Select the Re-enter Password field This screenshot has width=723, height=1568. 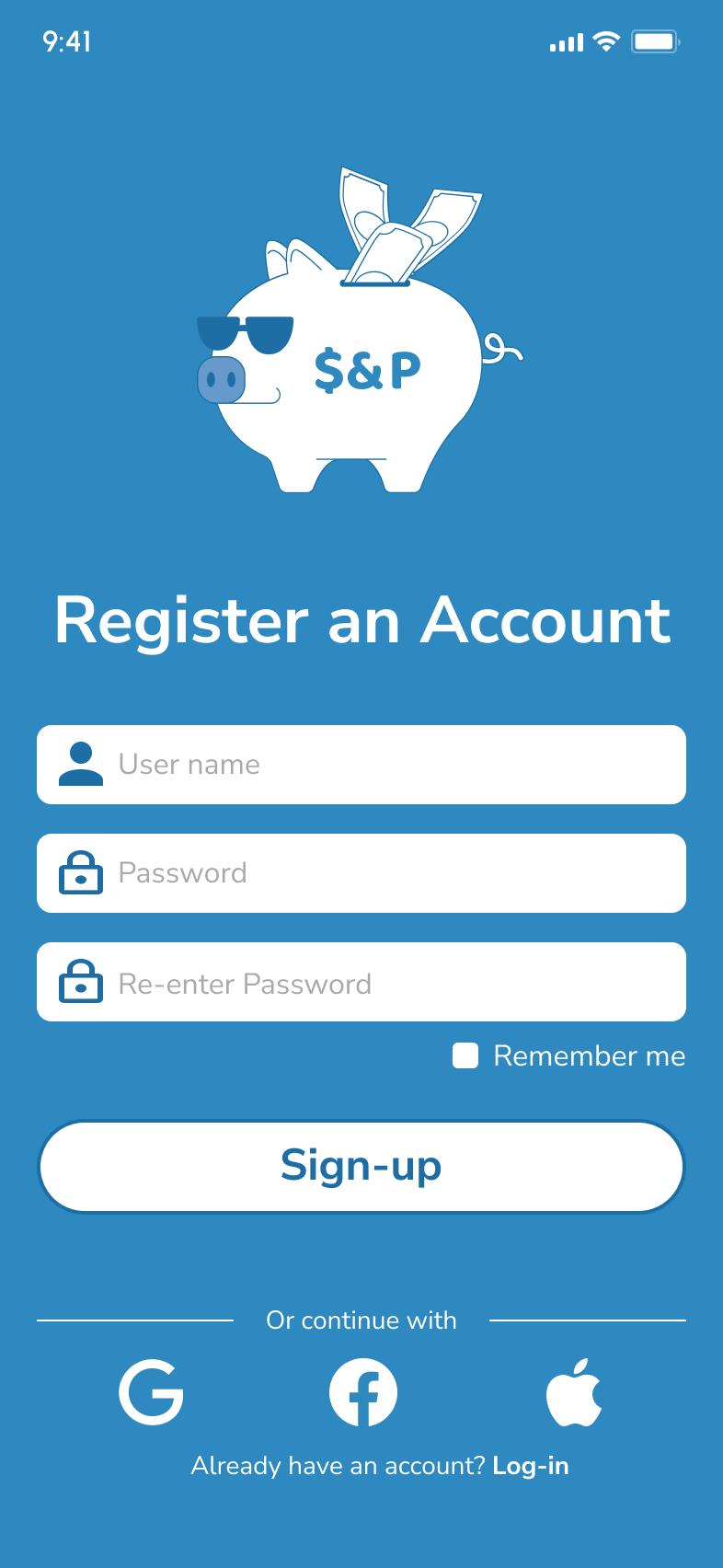pos(361,982)
